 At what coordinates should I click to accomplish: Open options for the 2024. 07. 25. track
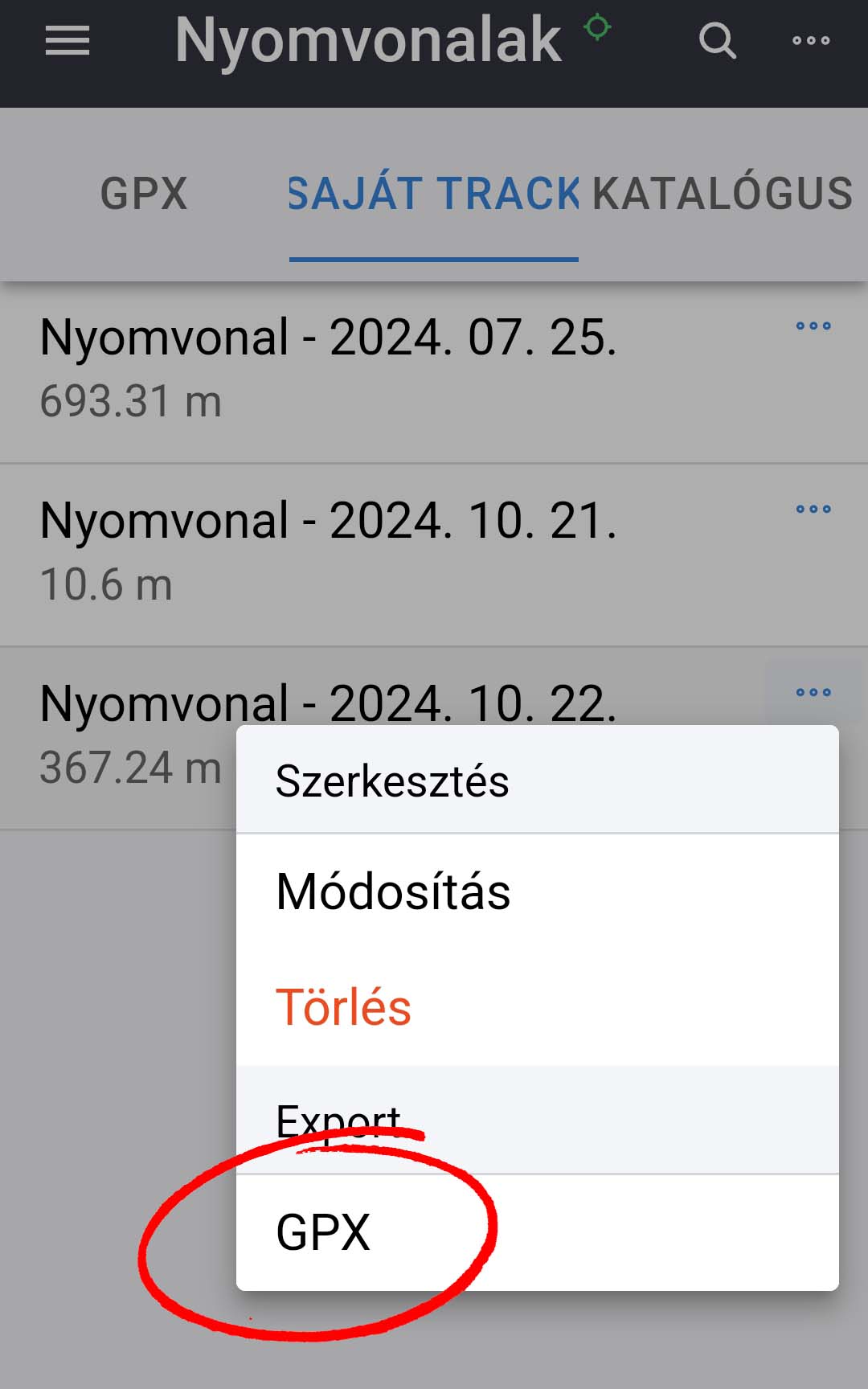(813, 326)
